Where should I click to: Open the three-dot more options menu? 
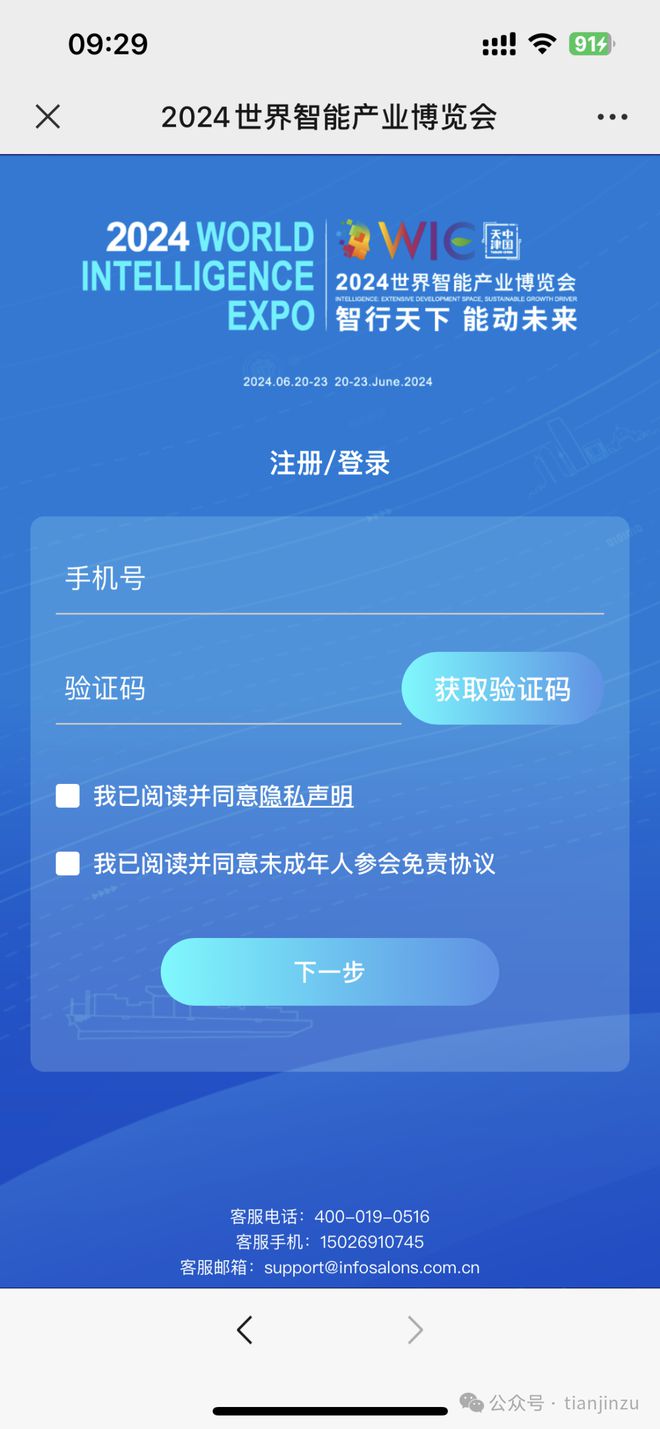point(612,117)
